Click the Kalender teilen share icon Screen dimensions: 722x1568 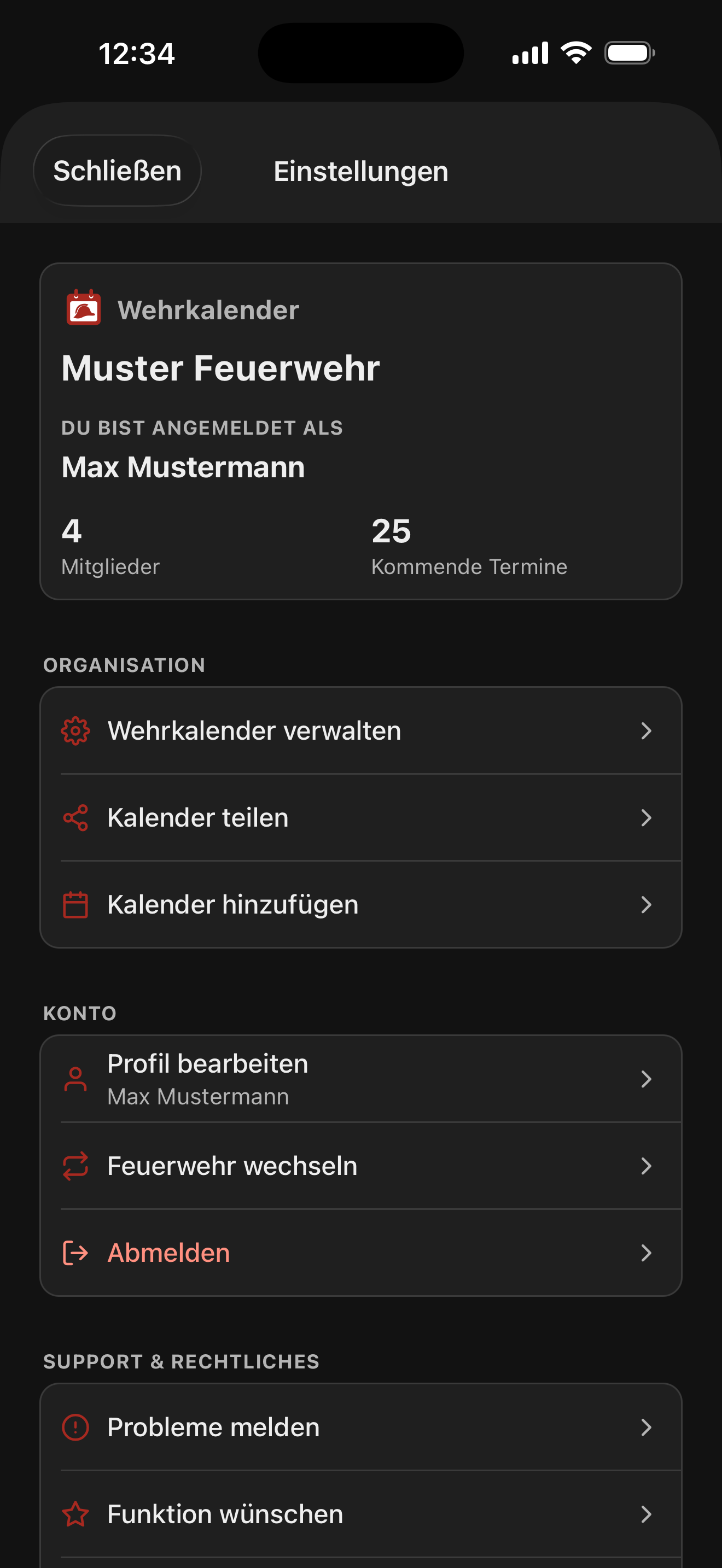(x=75, y=817)
